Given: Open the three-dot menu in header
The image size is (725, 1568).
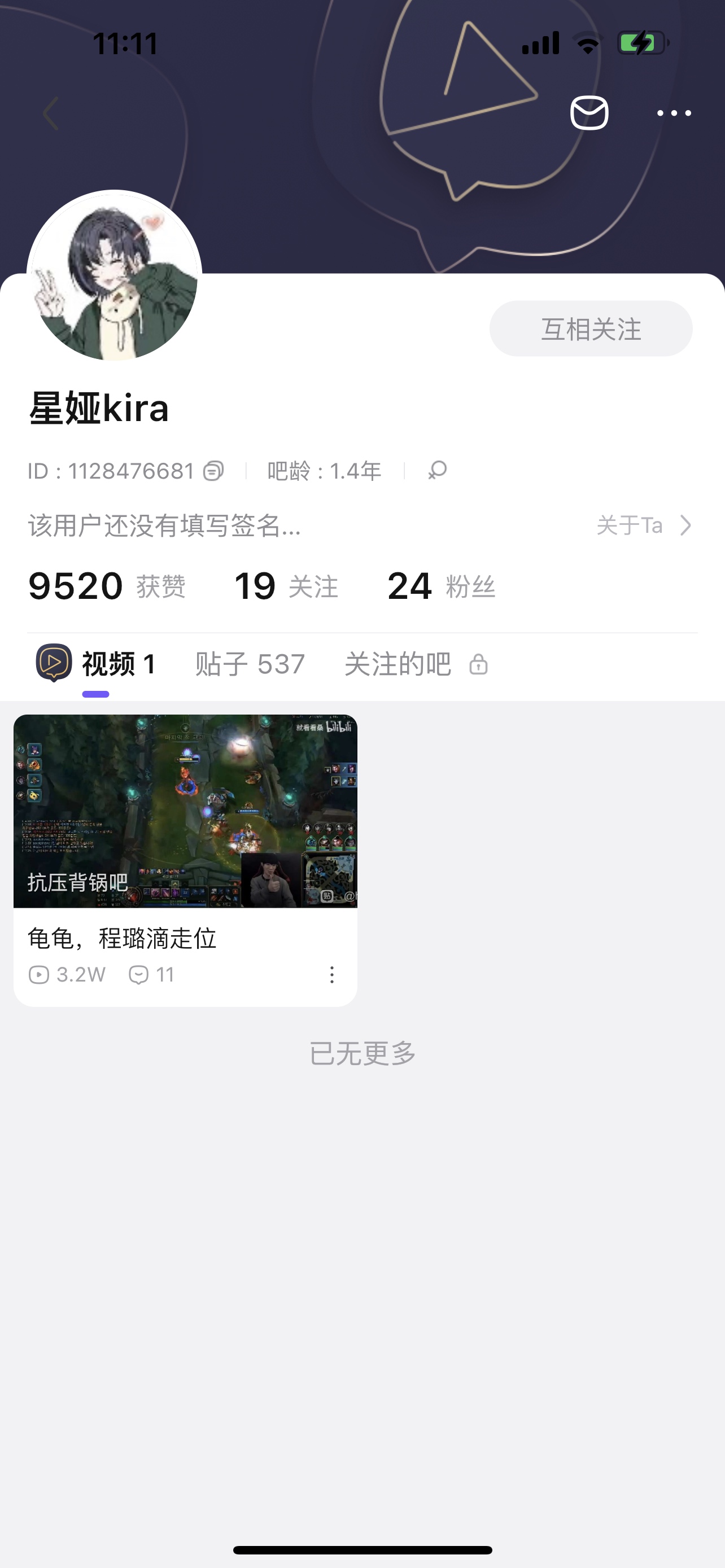Looking at the screenshot, I should coord(674,113).
